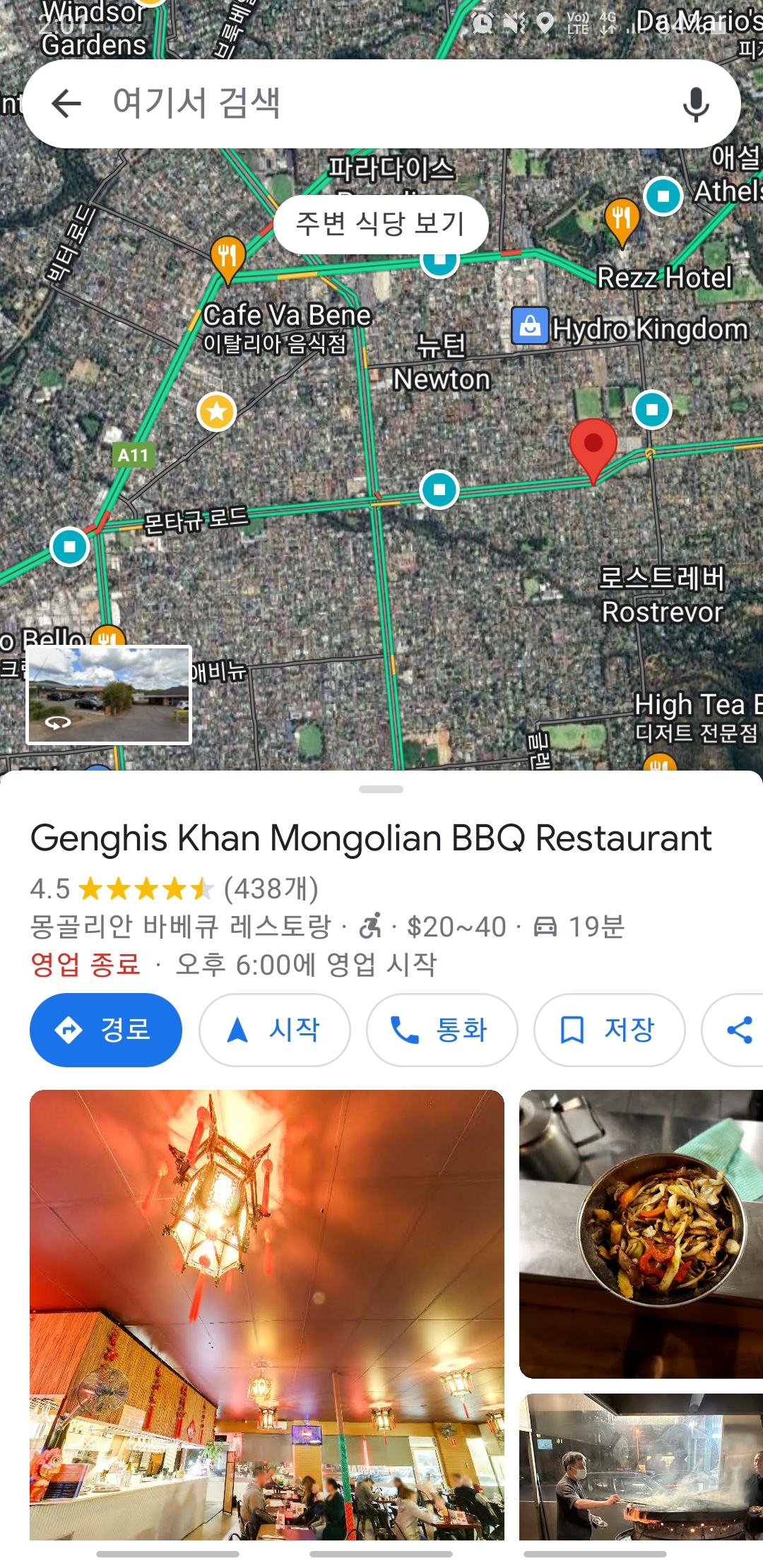
Task: Share this restaurant listing
Action: pyautogui.click(x=738, y=1030)
